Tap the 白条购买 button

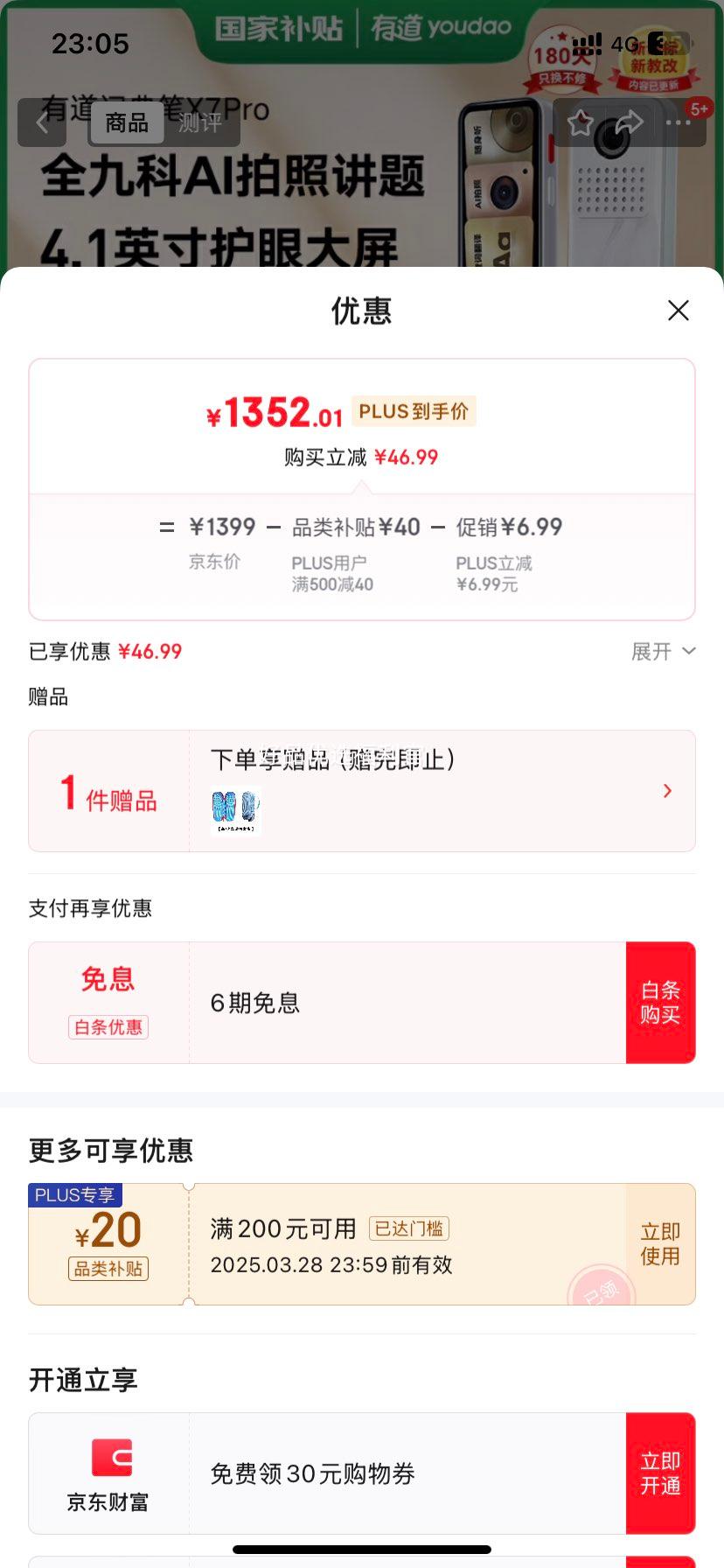[x=661, y=1003]
